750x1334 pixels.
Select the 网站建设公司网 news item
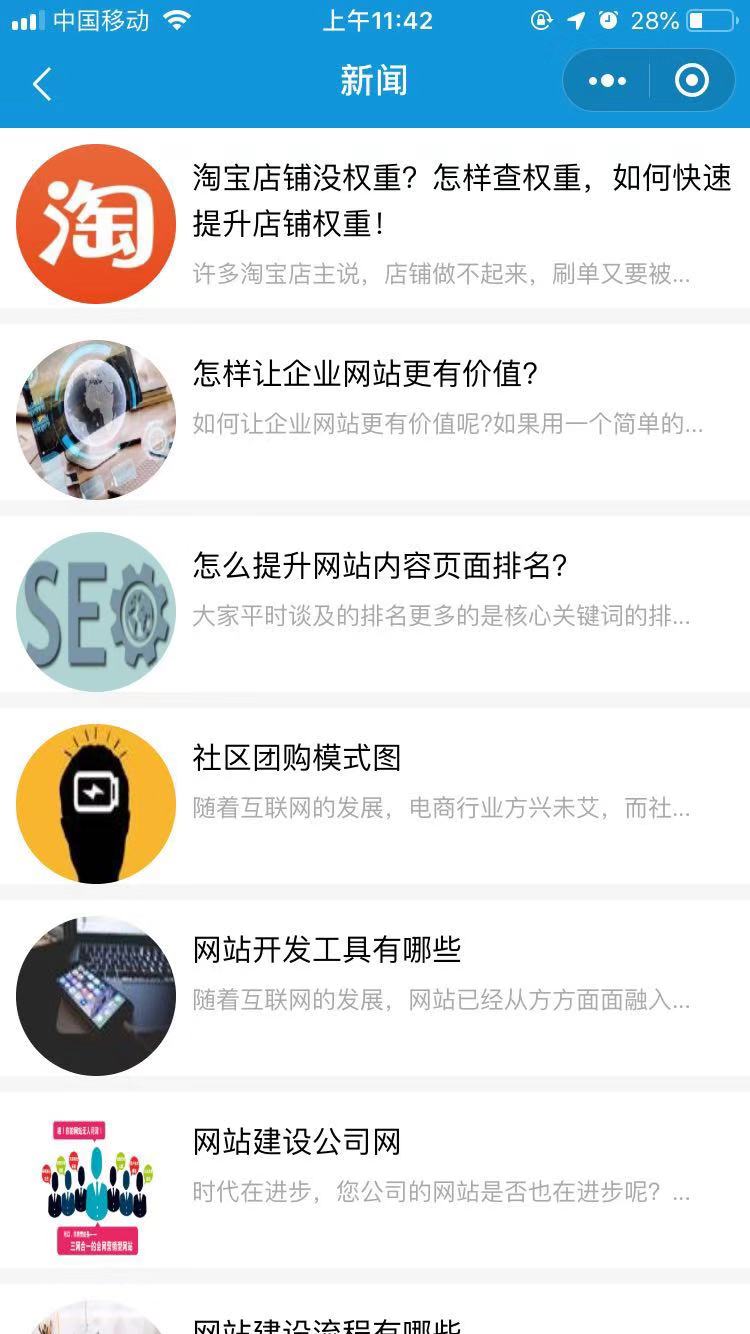coord(297,1142)
